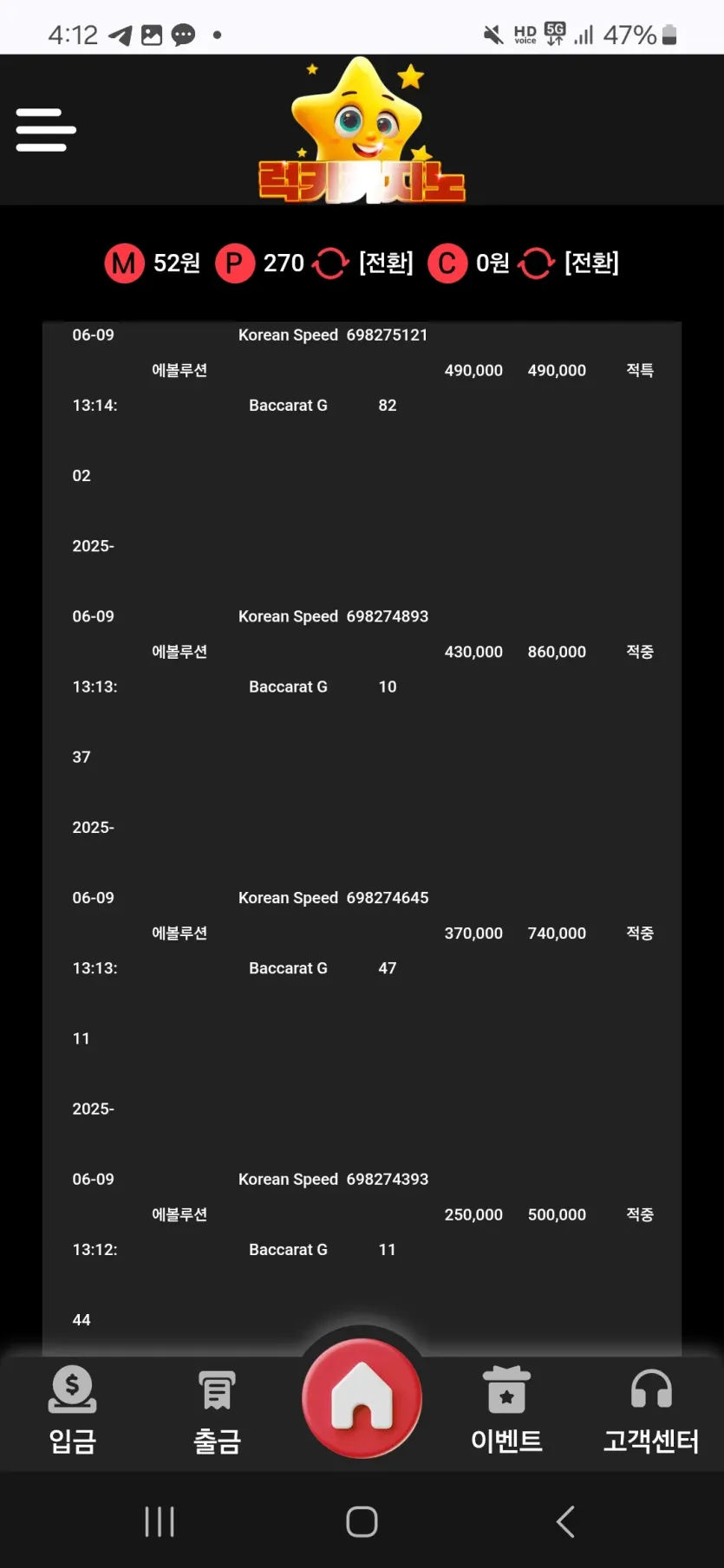Go back with system back button
Screen dimensions: 724x1568
pyautogui.click(x=565, y=1521)
